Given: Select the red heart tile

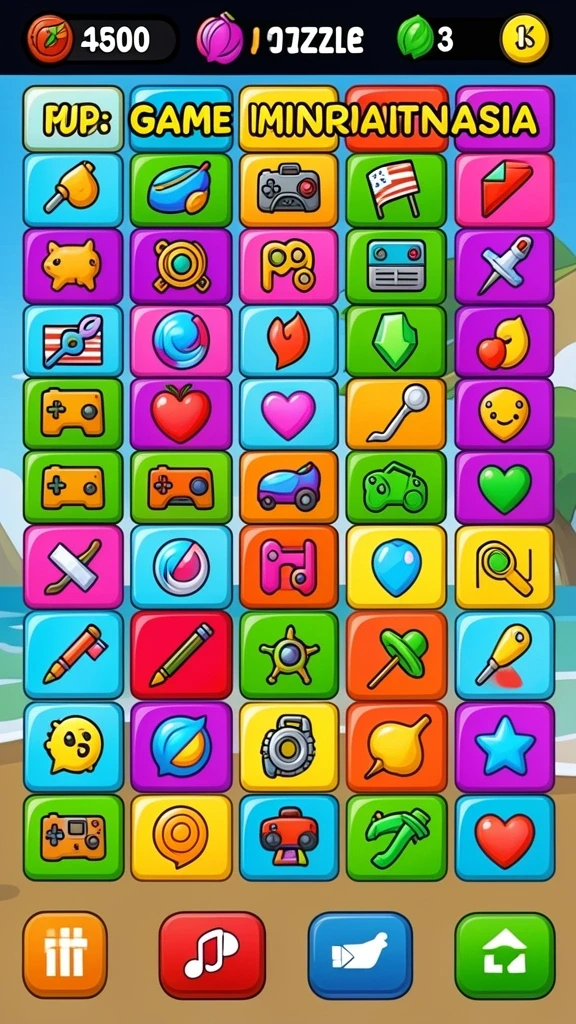Looking at the screenshot, I should (x=504, y=837).
